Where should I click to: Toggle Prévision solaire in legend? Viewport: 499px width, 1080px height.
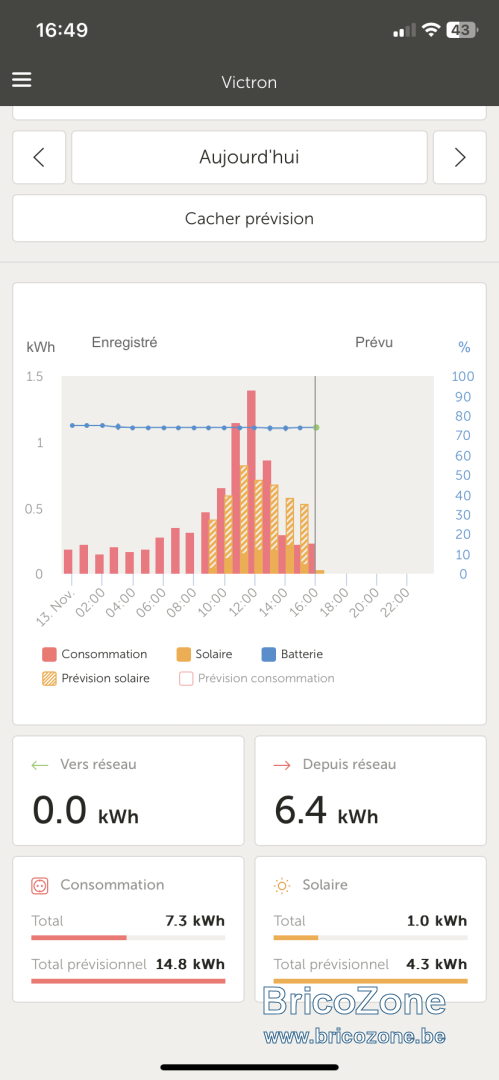click(96, 678)
